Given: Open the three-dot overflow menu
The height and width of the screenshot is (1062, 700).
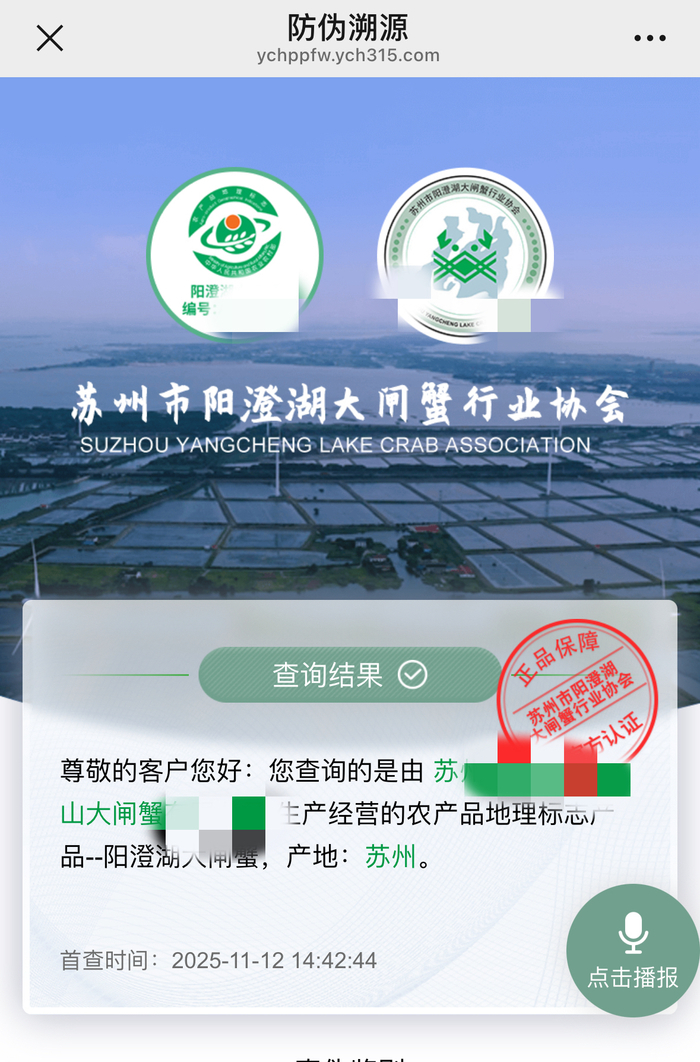Looking at the screenshot, I should (649, 38).
